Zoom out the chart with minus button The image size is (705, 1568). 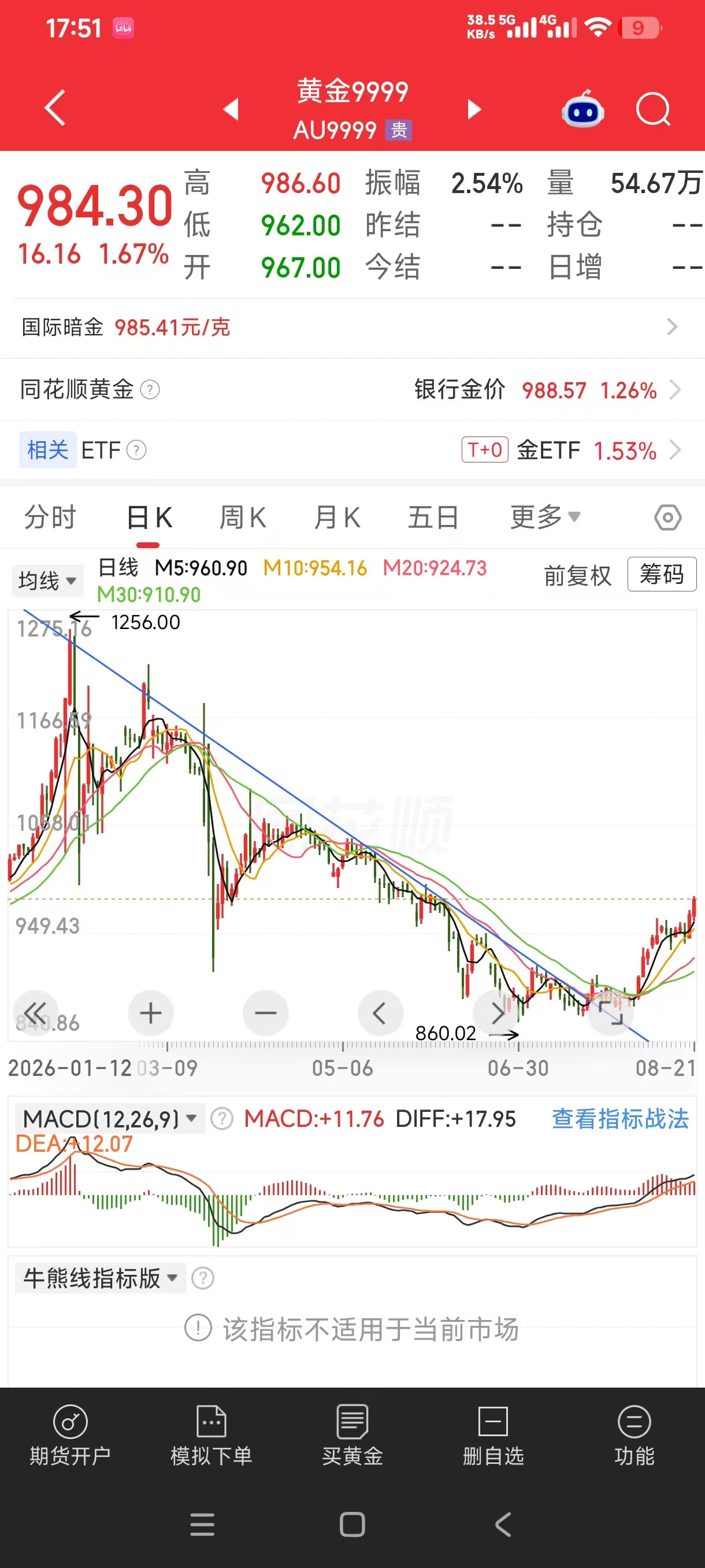(x=265, y=1013)
